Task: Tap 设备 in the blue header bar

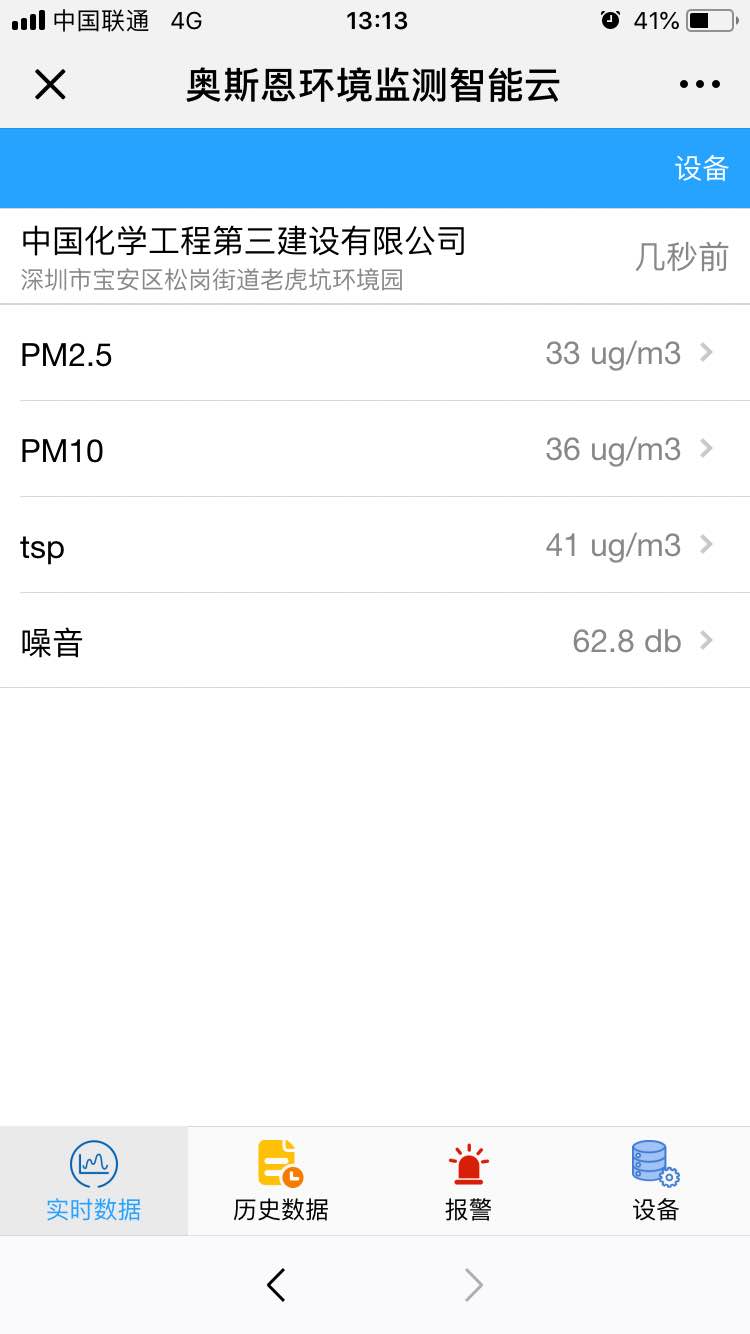Action: pyautogui.click(x=702, y=168)
